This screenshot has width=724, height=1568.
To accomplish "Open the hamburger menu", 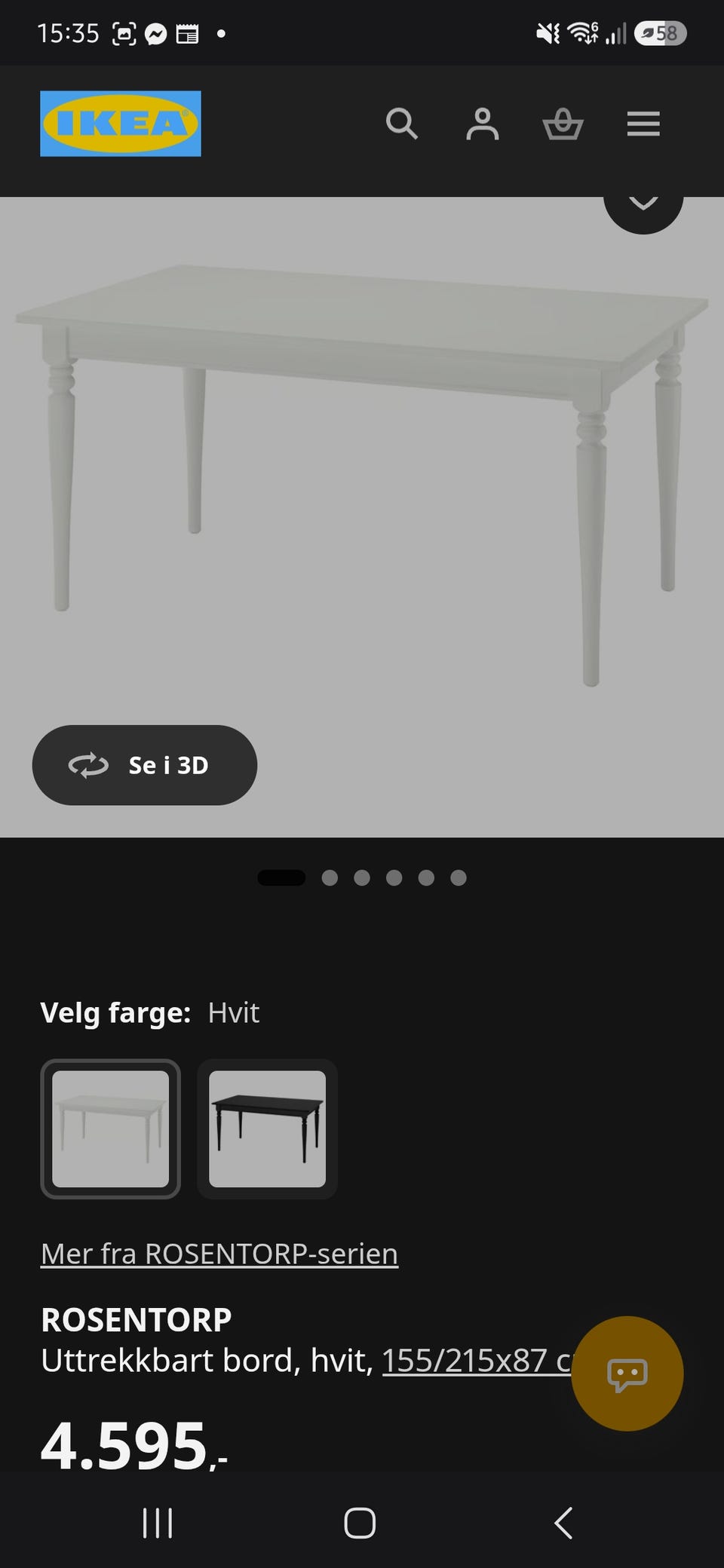I will coord(643,124).
